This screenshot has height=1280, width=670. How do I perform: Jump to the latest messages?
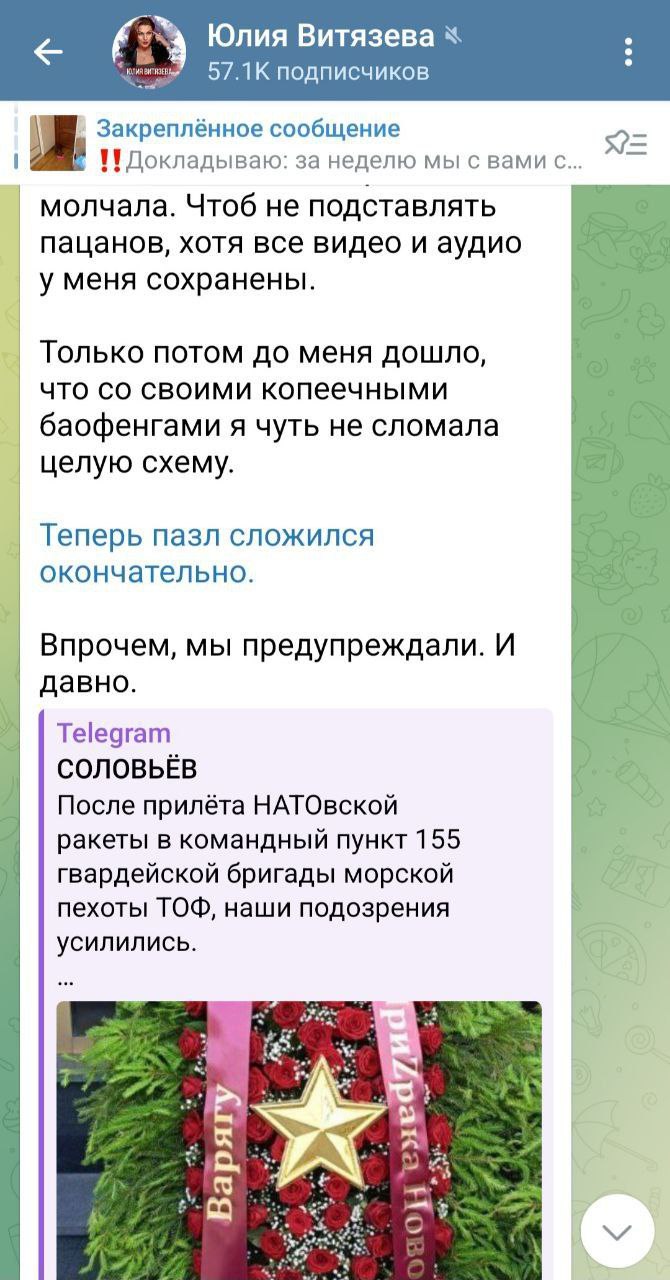(617, 1231)
